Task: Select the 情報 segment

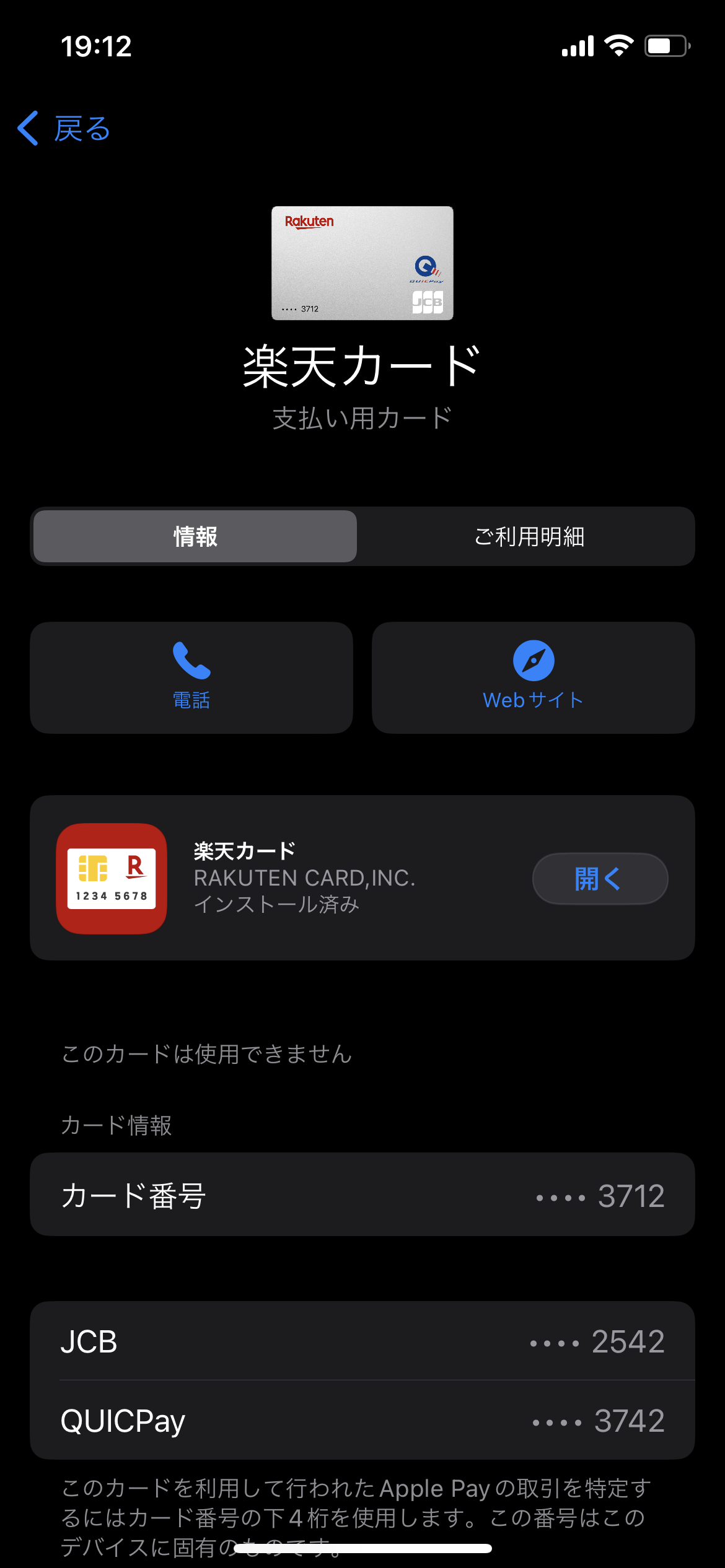Action: 195,536
